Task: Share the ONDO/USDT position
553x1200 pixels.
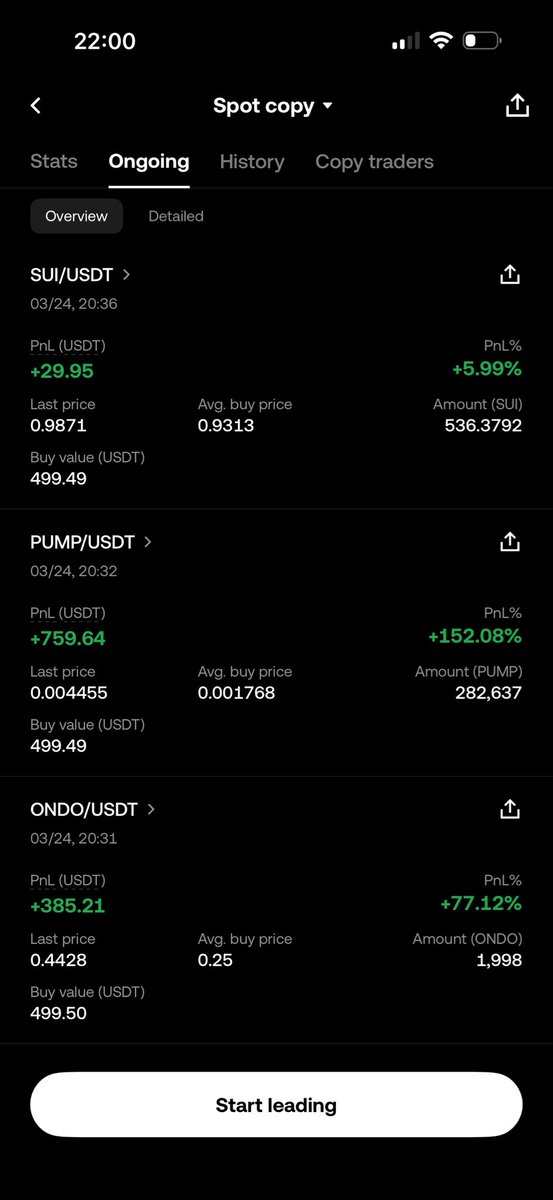Action: click(510, 809)
